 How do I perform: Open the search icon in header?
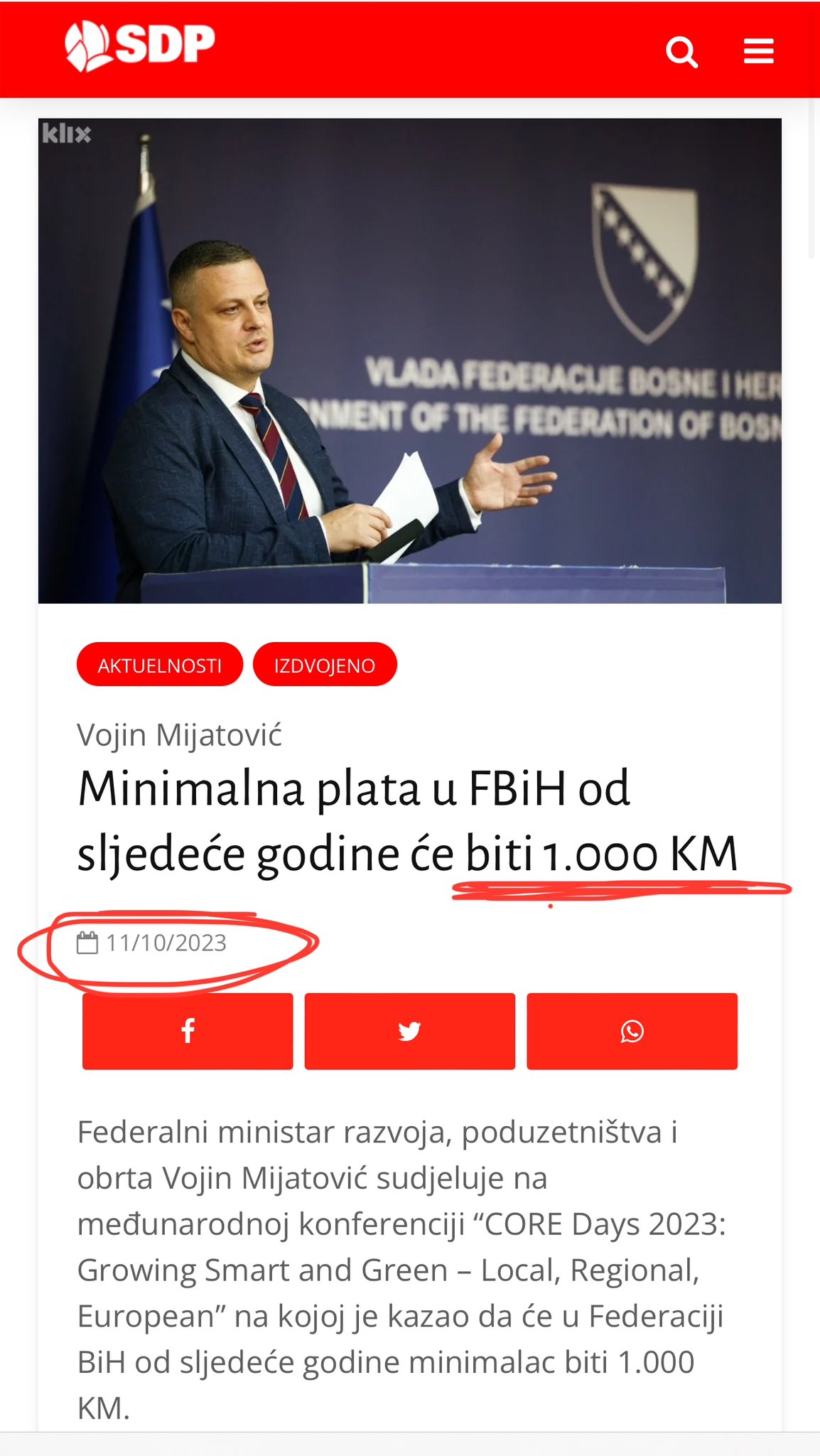681,52
